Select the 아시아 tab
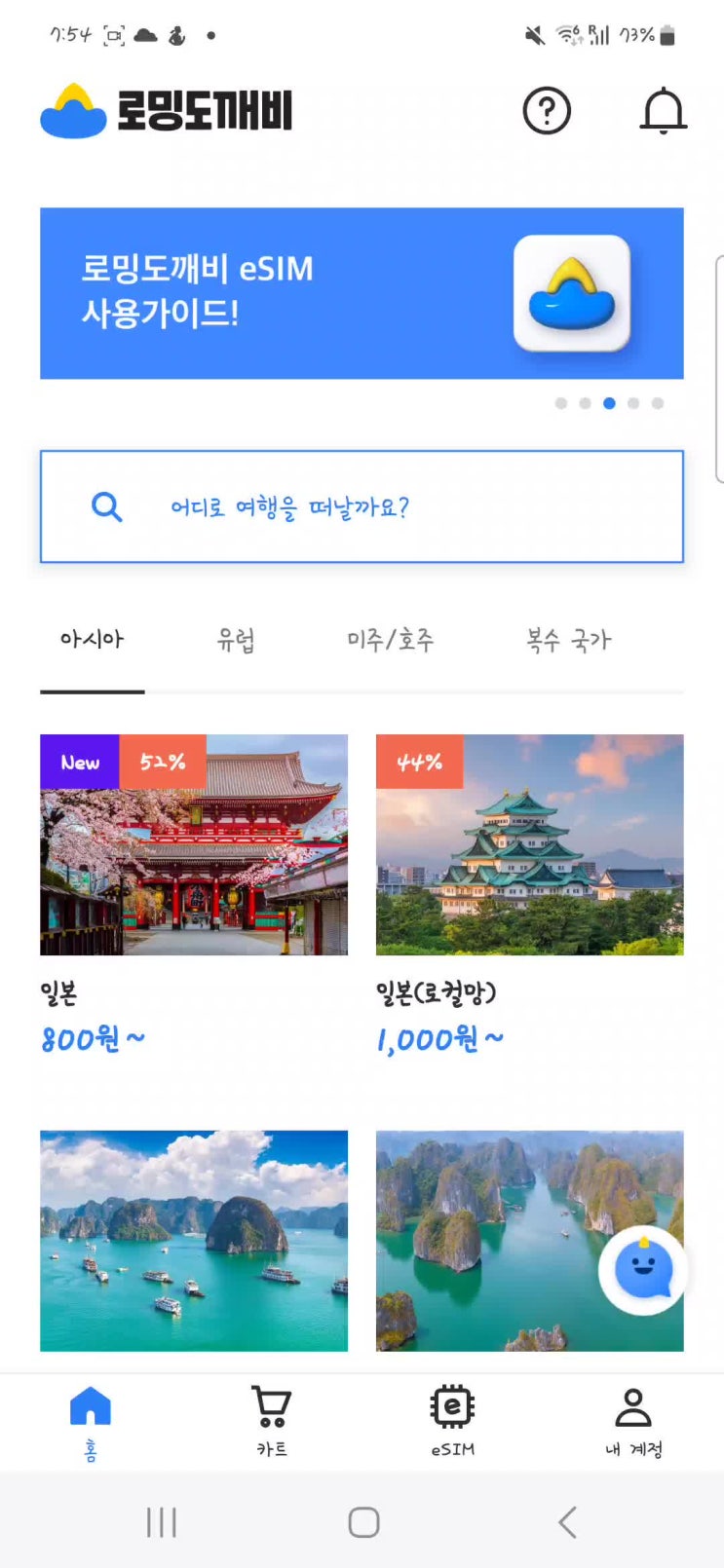This screenshot has height=1568, width=724. coord(93,641)
